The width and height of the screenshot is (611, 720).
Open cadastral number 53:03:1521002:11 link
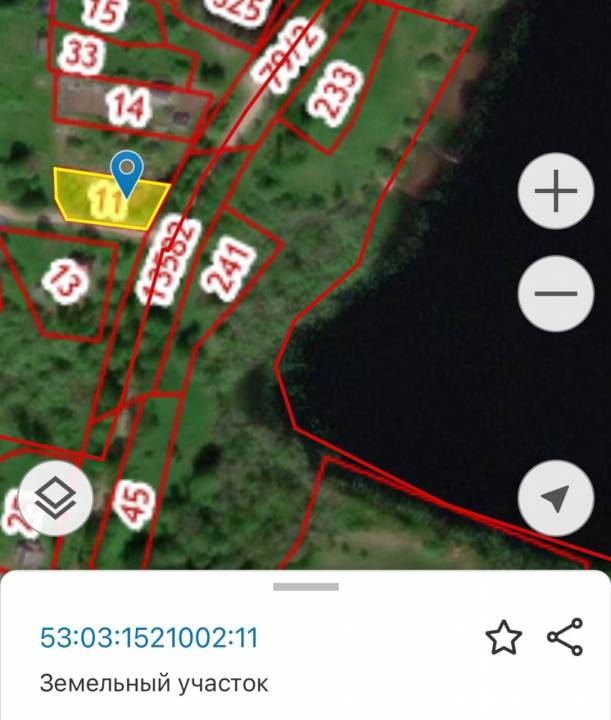coord(149,637)
